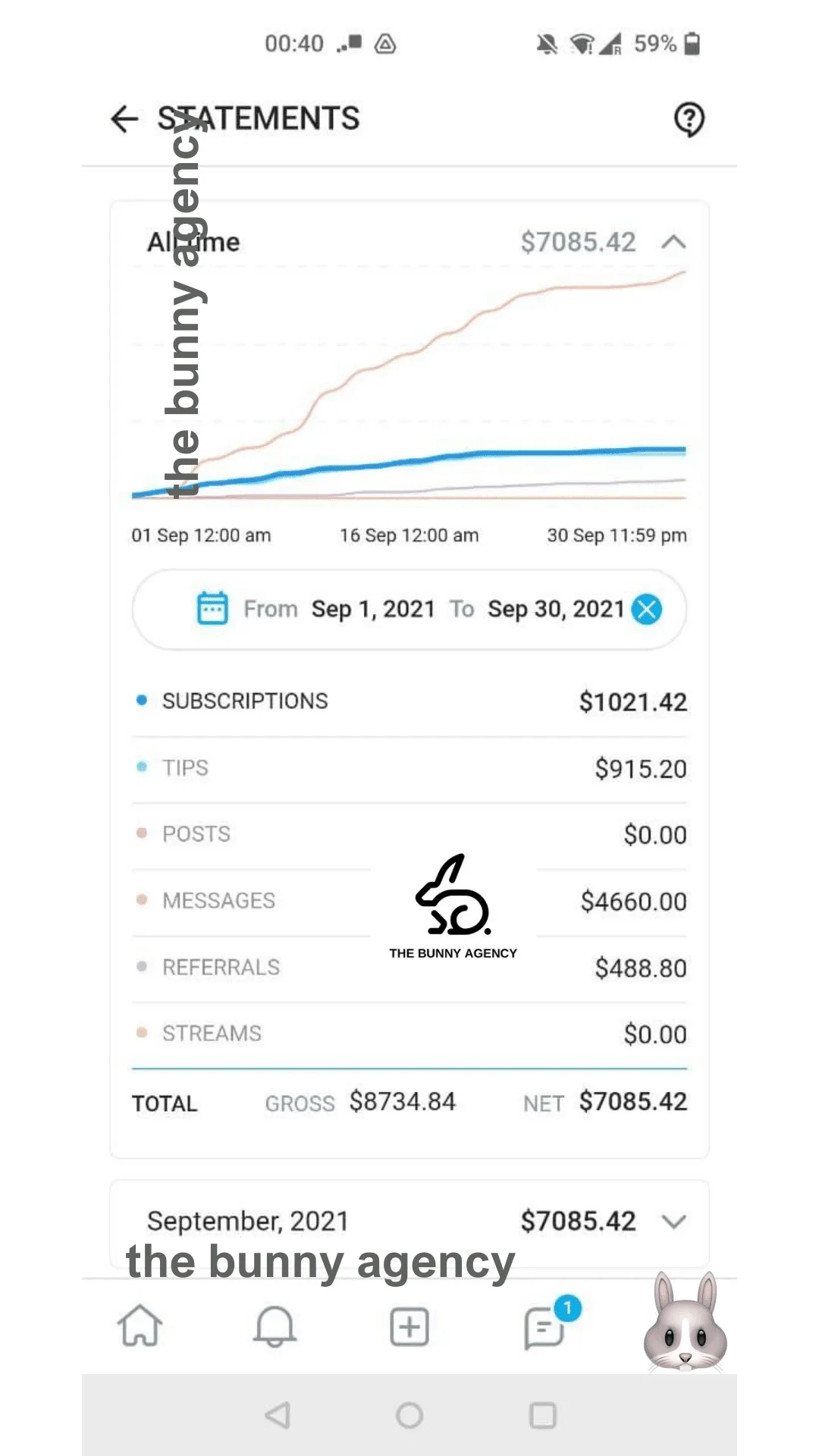Screen dimensions: 819x1456
Task: Toggle the SUBSCRIPTIONS legend dot
Action: 142,701
